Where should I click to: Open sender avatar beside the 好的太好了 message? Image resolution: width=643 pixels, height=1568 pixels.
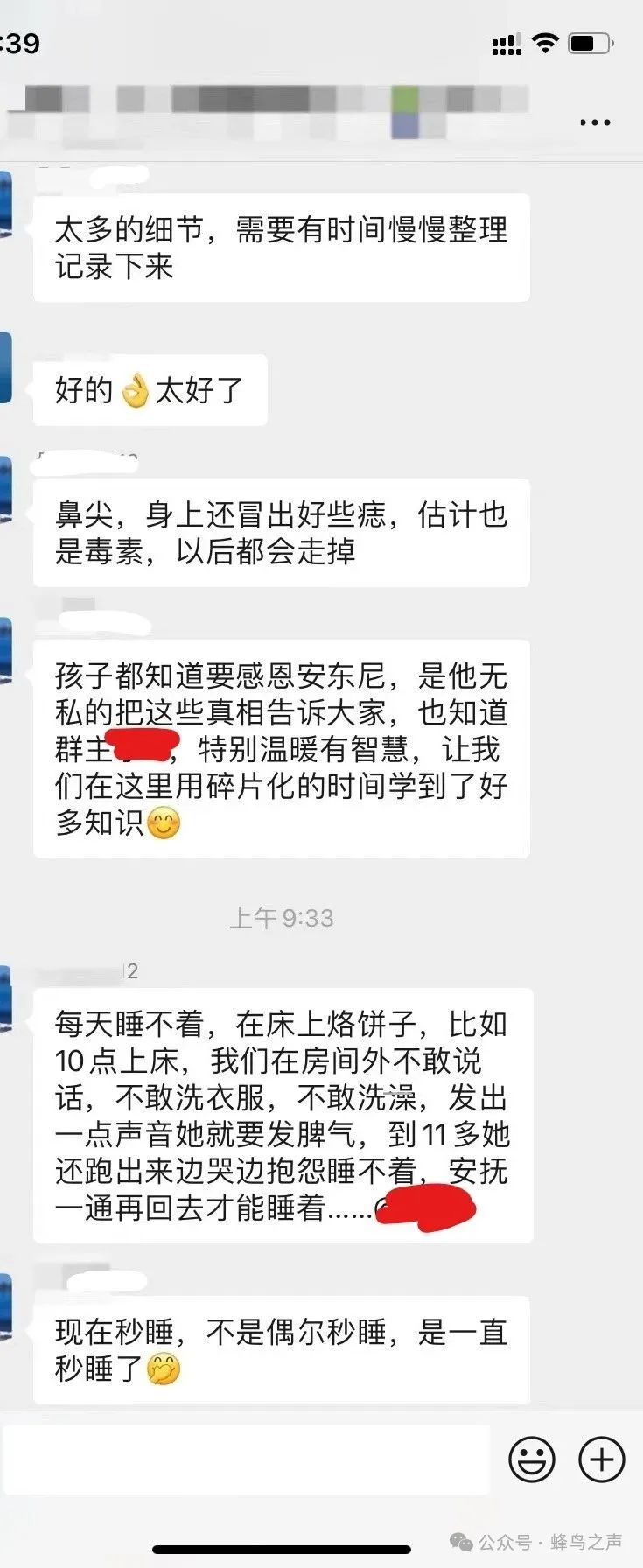coord(5,367)
